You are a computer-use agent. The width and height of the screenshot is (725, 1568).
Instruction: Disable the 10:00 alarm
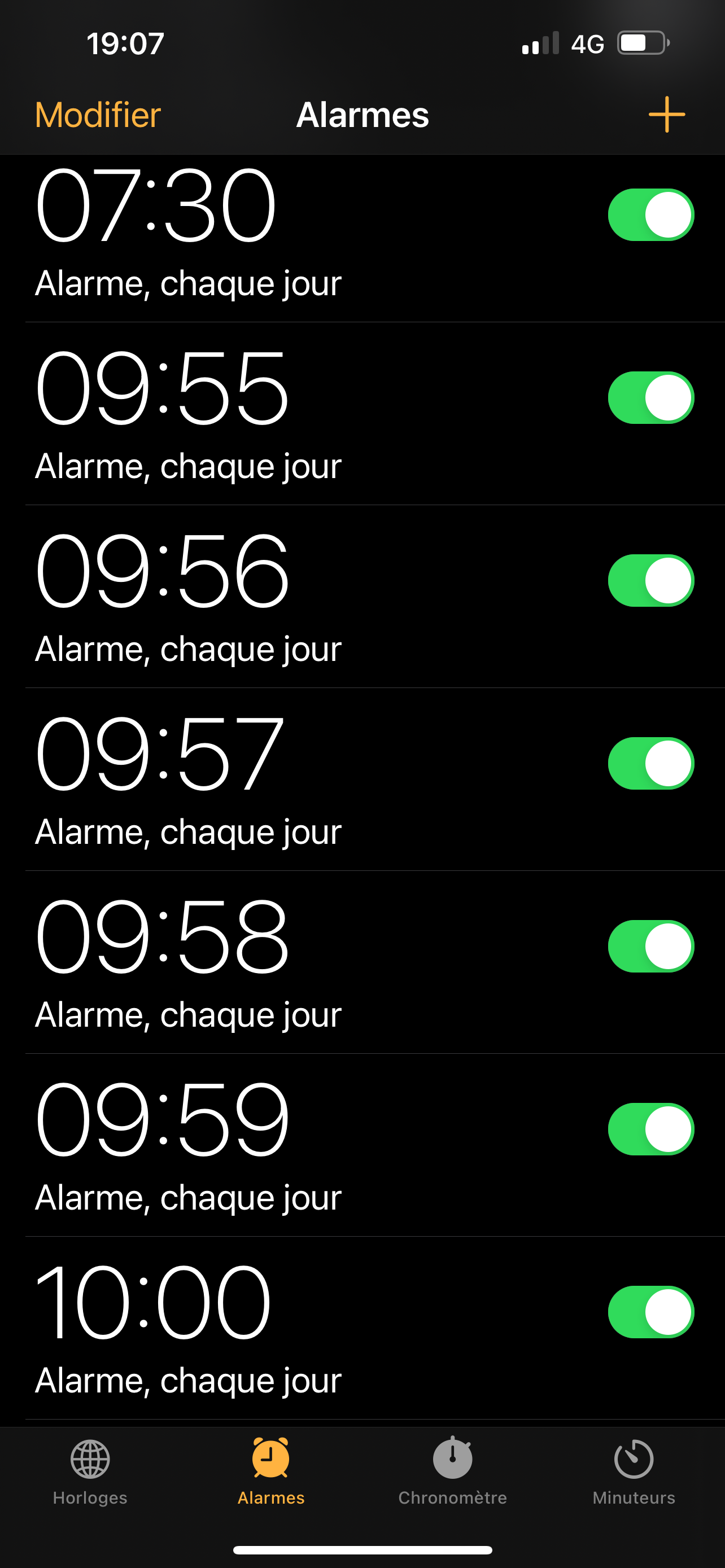[650, 1312]
